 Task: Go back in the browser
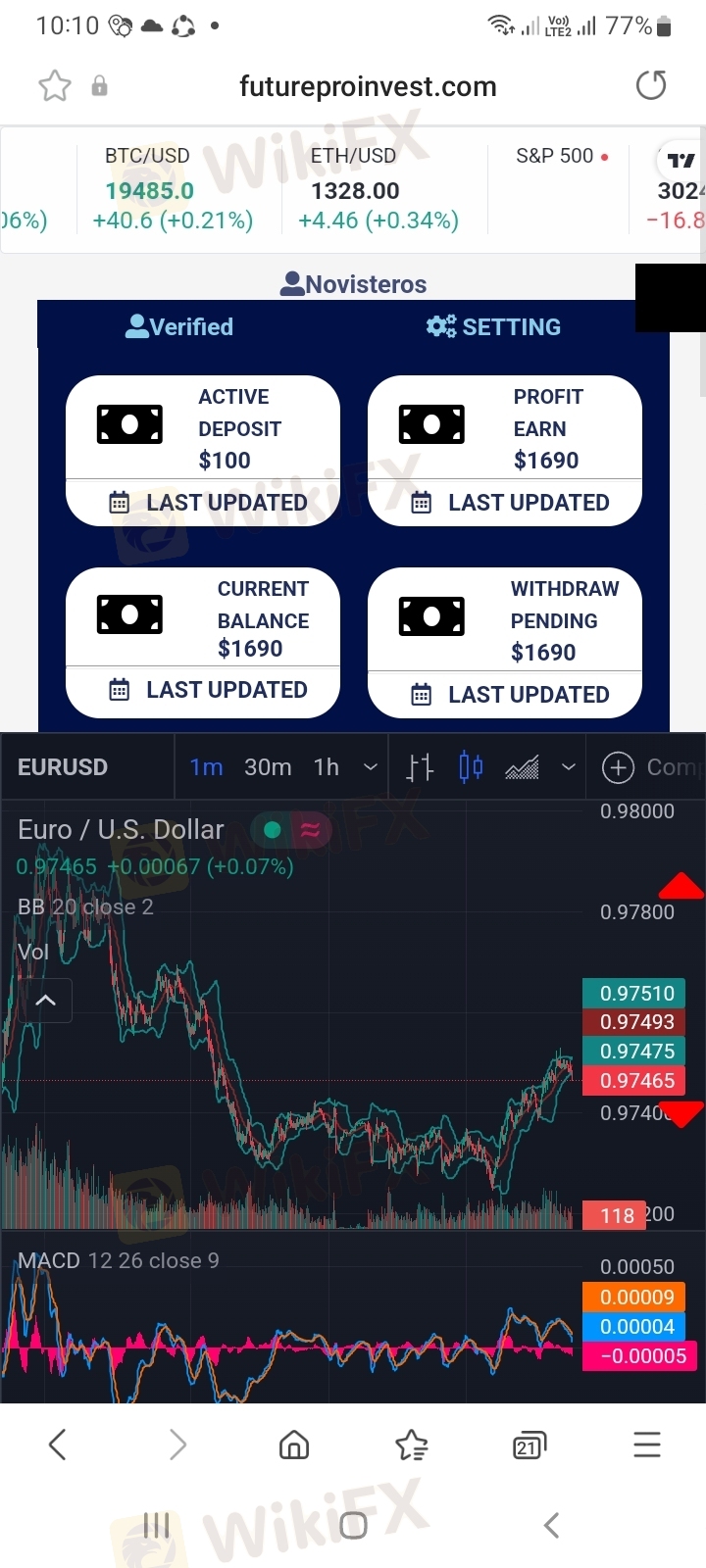58,1444
